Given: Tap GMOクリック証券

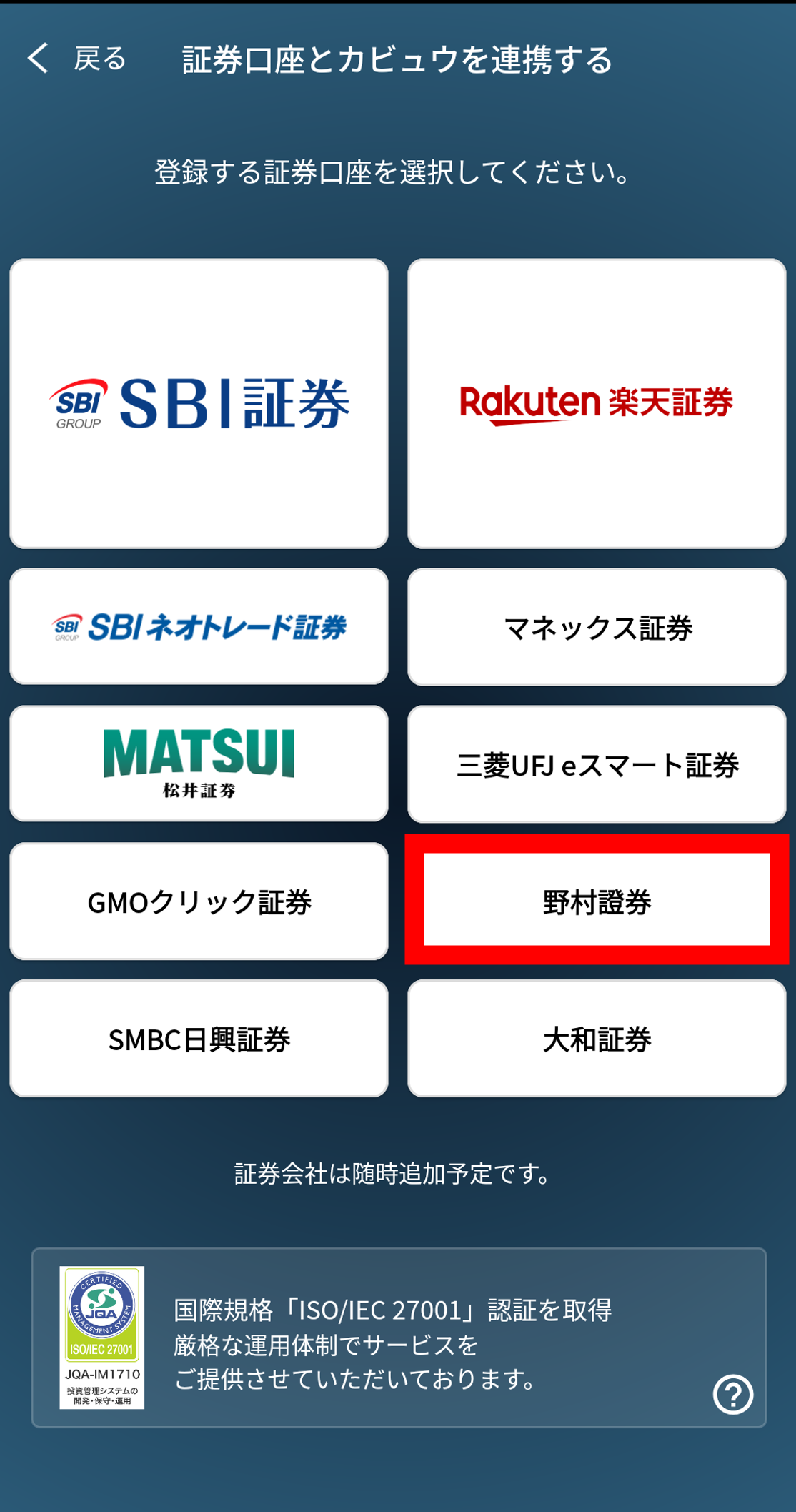Looking at the screenshot, I should [x=199, y=901].
